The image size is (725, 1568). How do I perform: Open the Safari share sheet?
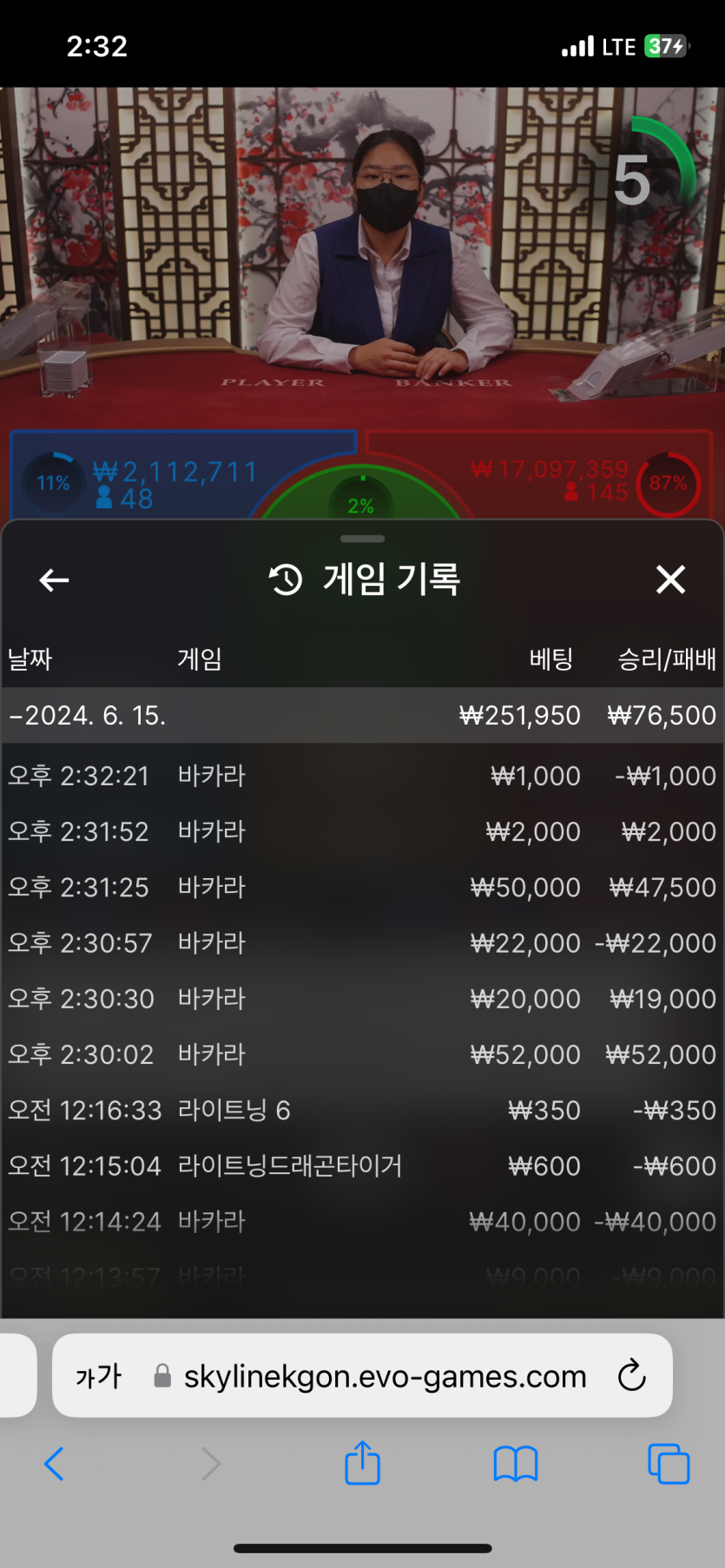point(362,1464)
